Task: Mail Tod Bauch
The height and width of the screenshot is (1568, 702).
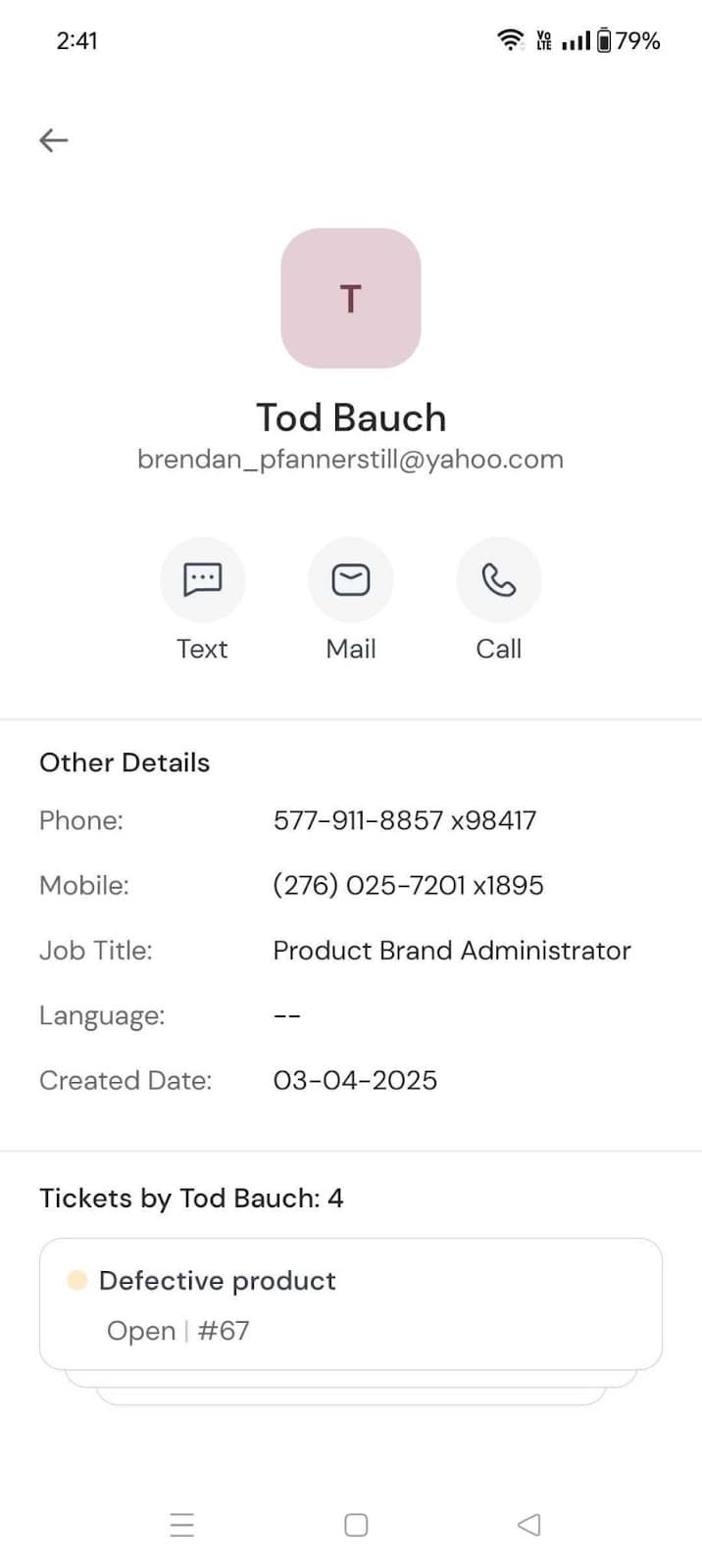Action: [x=351, y=580]
